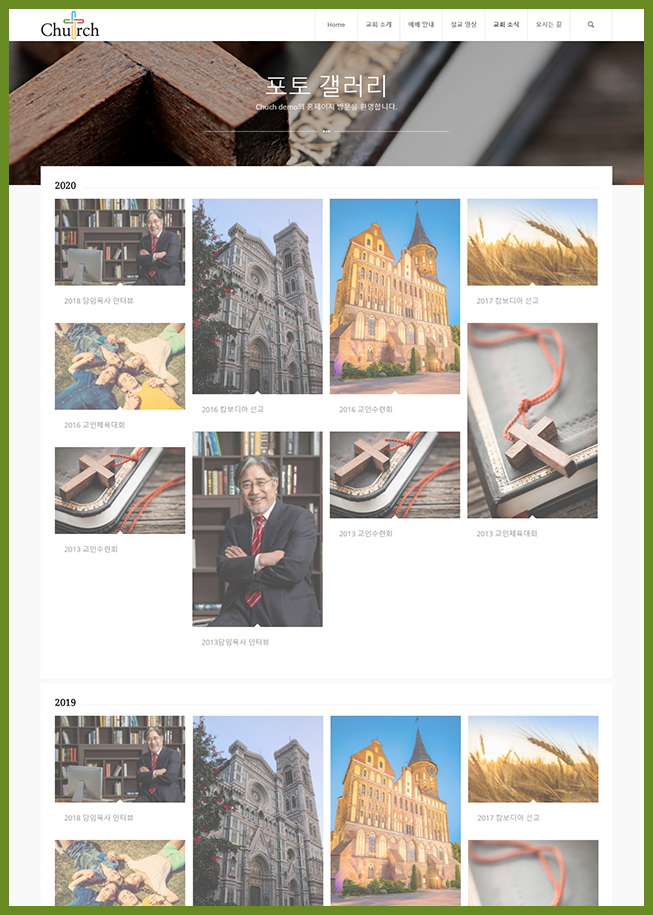The width and height of the screenshot is (653, 915).
Task: View 2016 교인수련회 castle photo under 2020
Action: (395, 296)
